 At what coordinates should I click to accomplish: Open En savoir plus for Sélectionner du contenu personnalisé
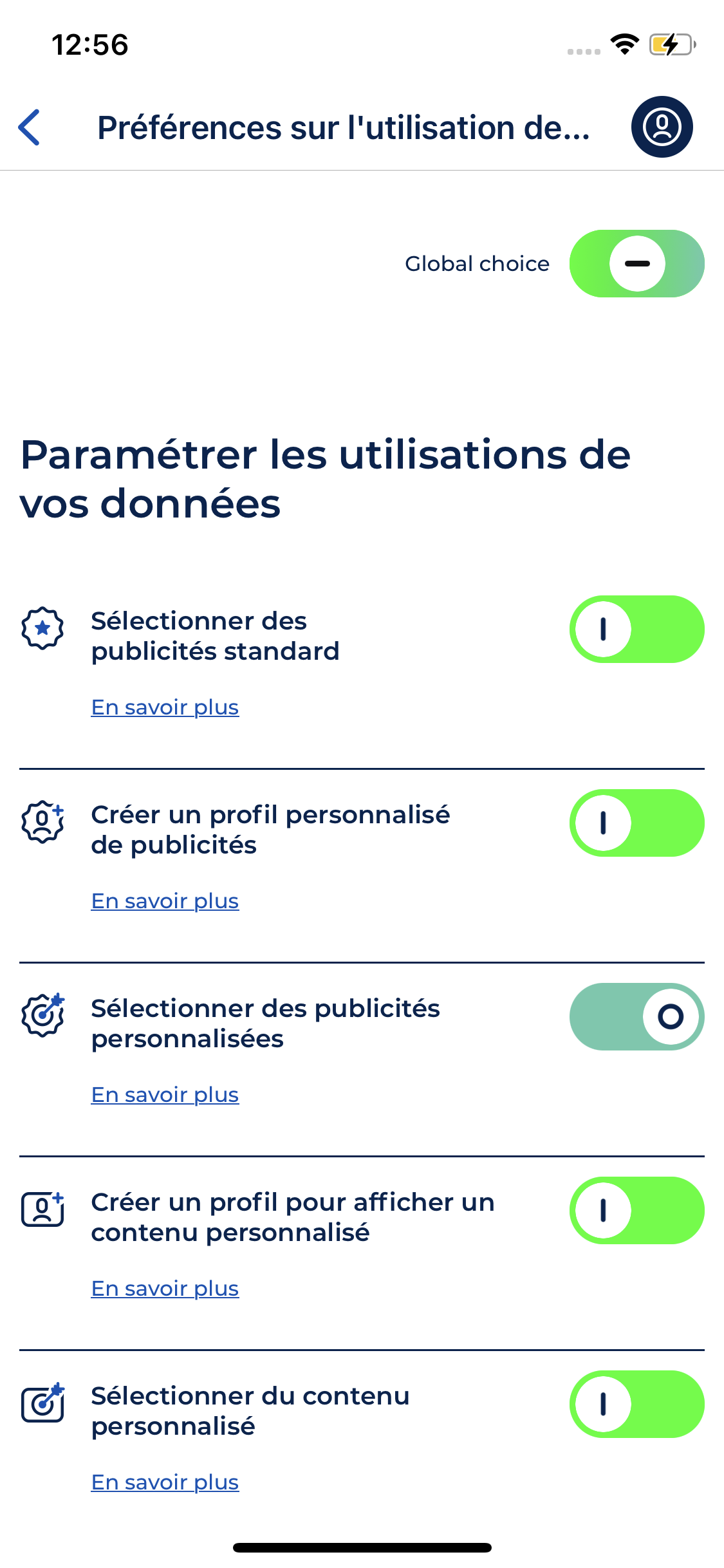(165, 1482)
